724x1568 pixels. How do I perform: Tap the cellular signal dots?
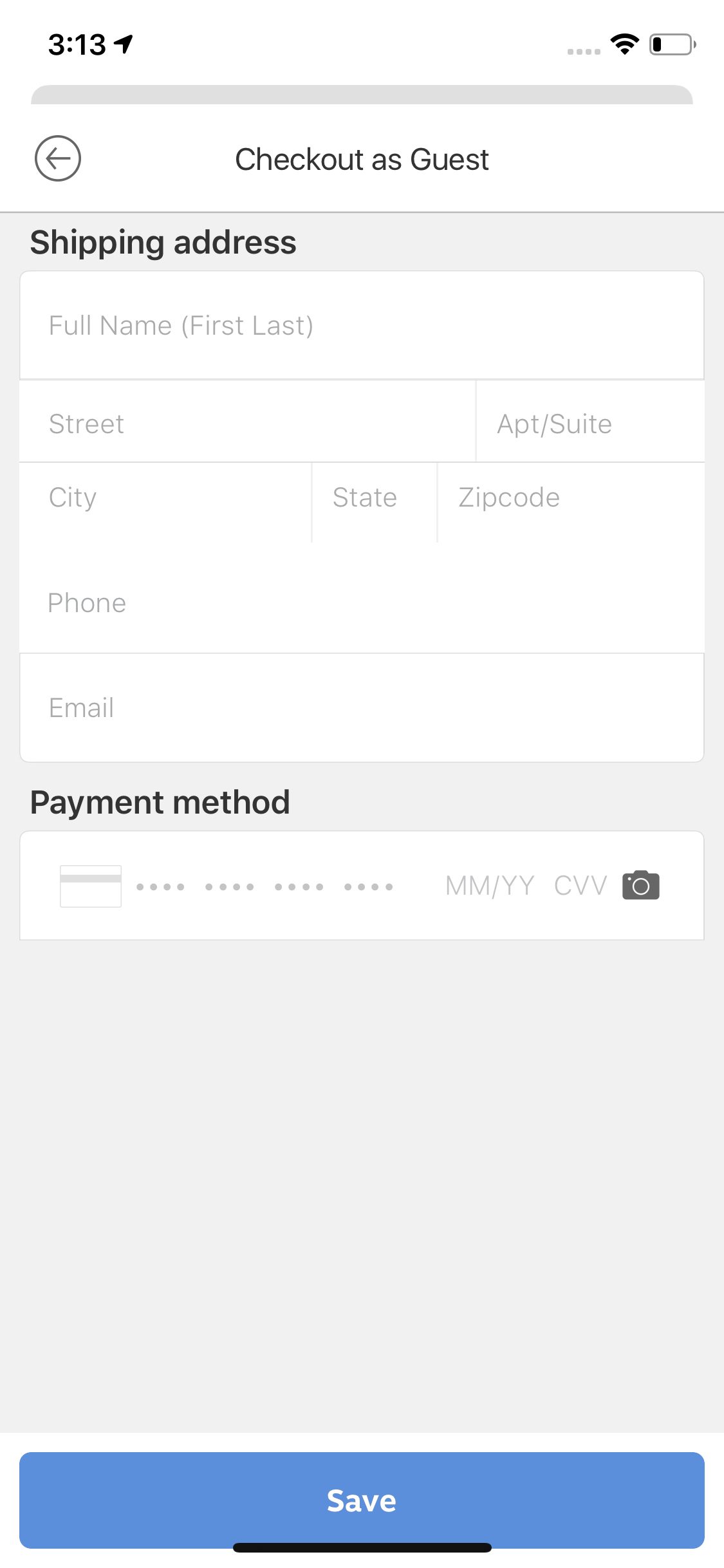pos(582,51)
